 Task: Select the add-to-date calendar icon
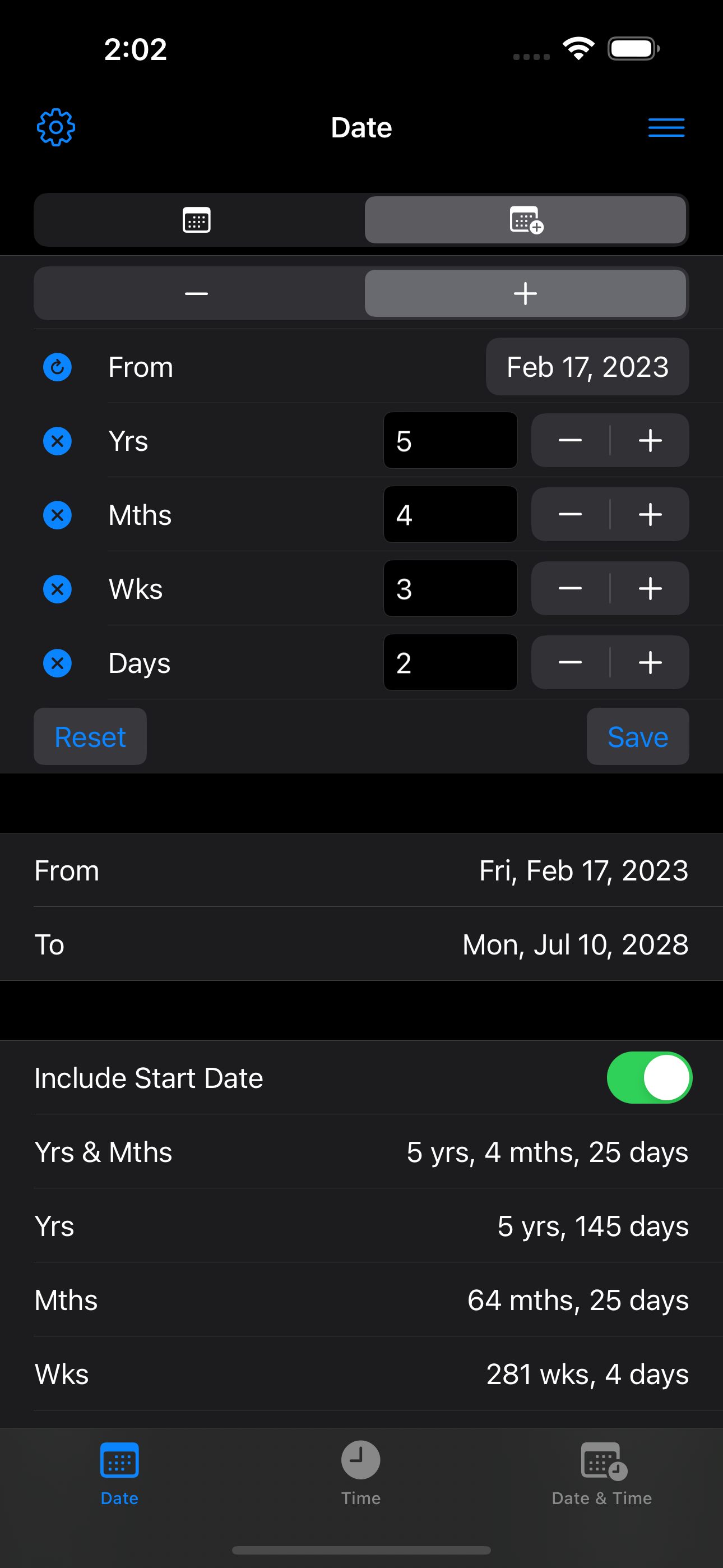tap(525, 220)
